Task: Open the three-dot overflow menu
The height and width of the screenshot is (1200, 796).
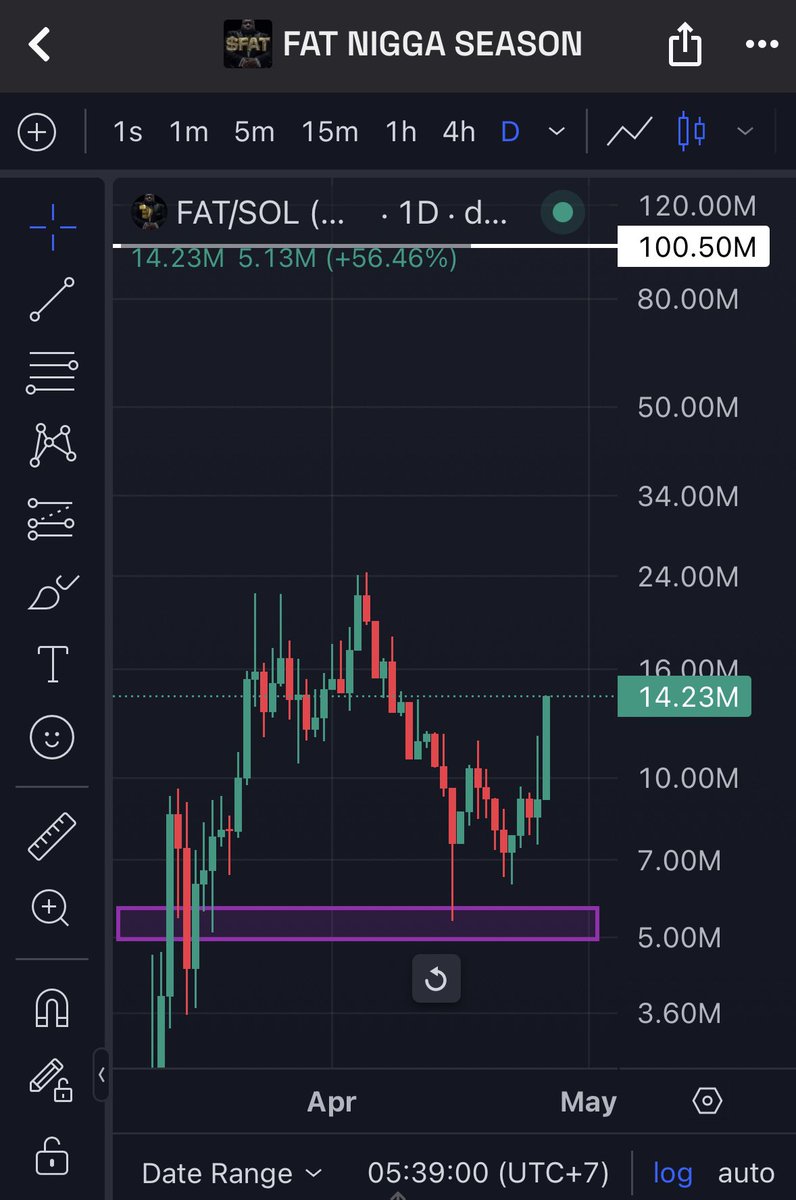Action: (762, 45)
